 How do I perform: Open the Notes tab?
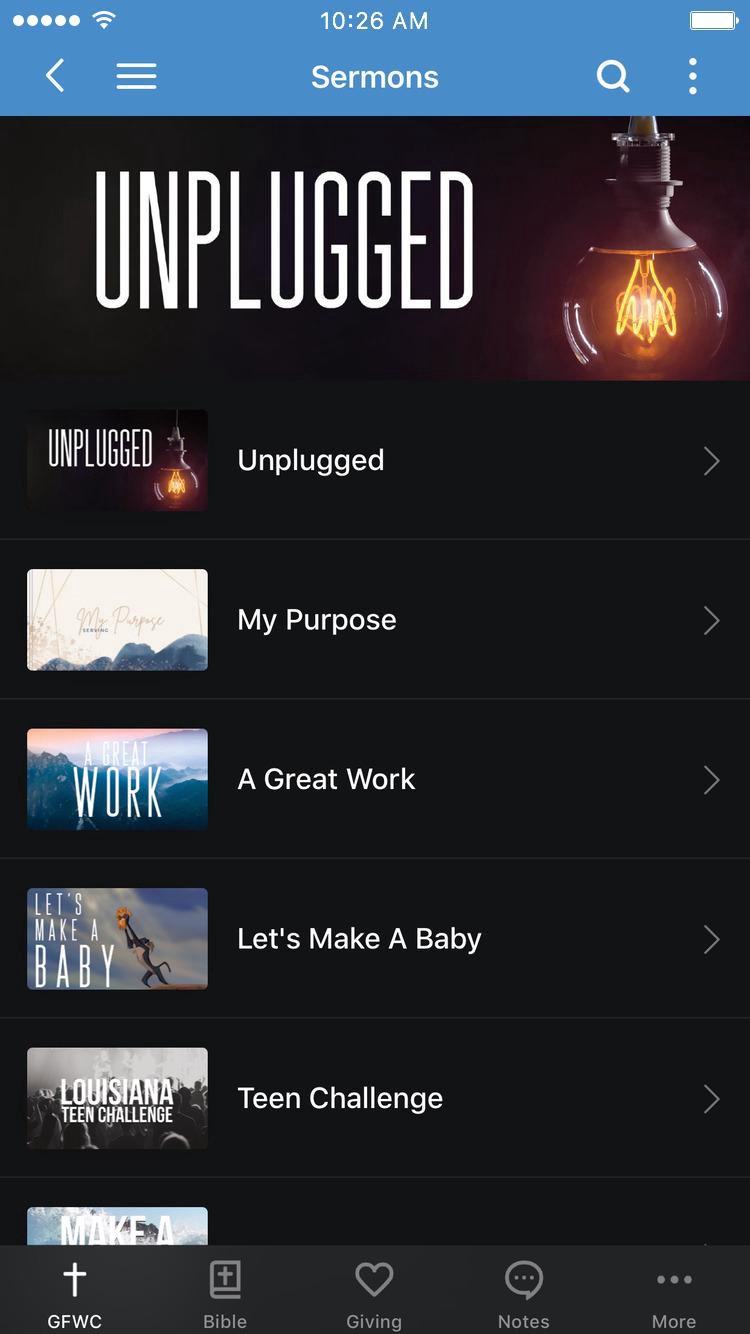coord(524,1293)
